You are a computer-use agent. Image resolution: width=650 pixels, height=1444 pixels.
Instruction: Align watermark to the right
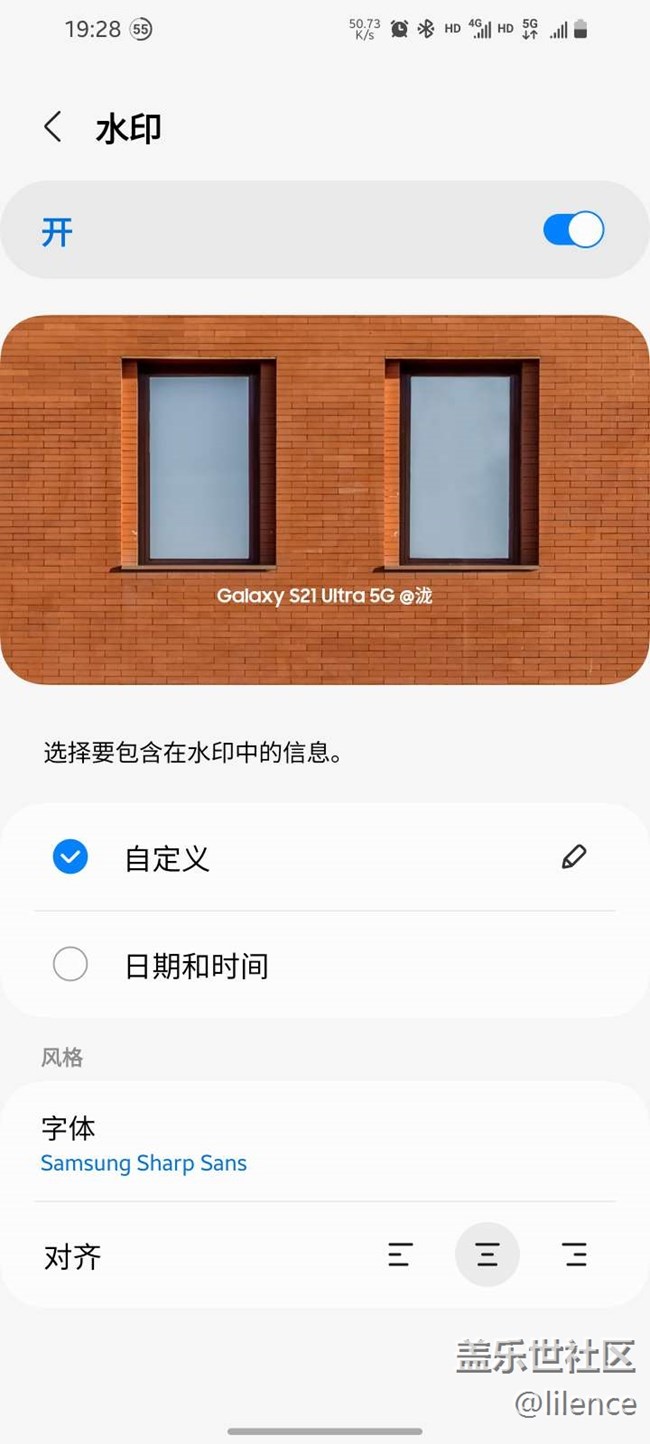click(x=574, y=1255)
